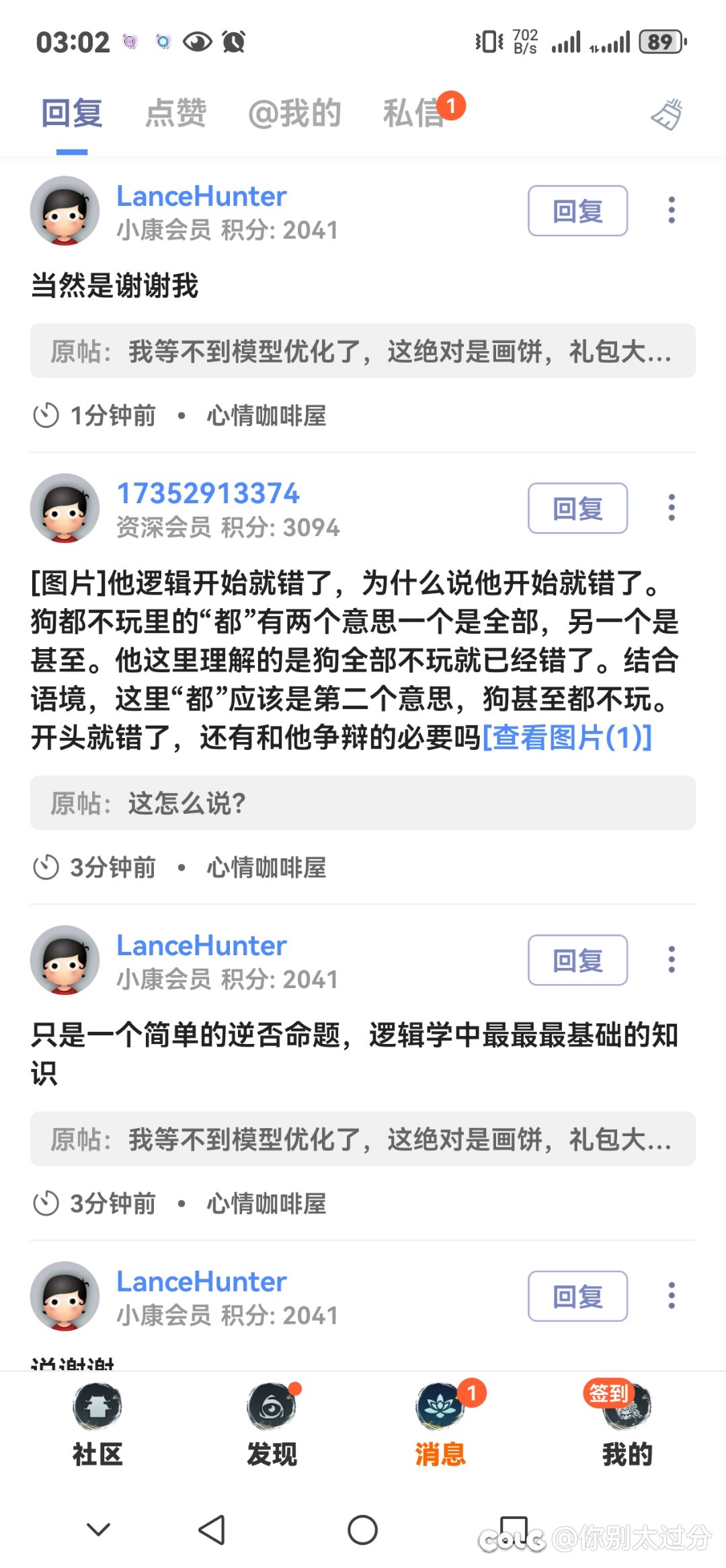Viewport: 726px width, 1568px height.
Task: Tap the system home circle
Action: click(x=362, y=1530)
